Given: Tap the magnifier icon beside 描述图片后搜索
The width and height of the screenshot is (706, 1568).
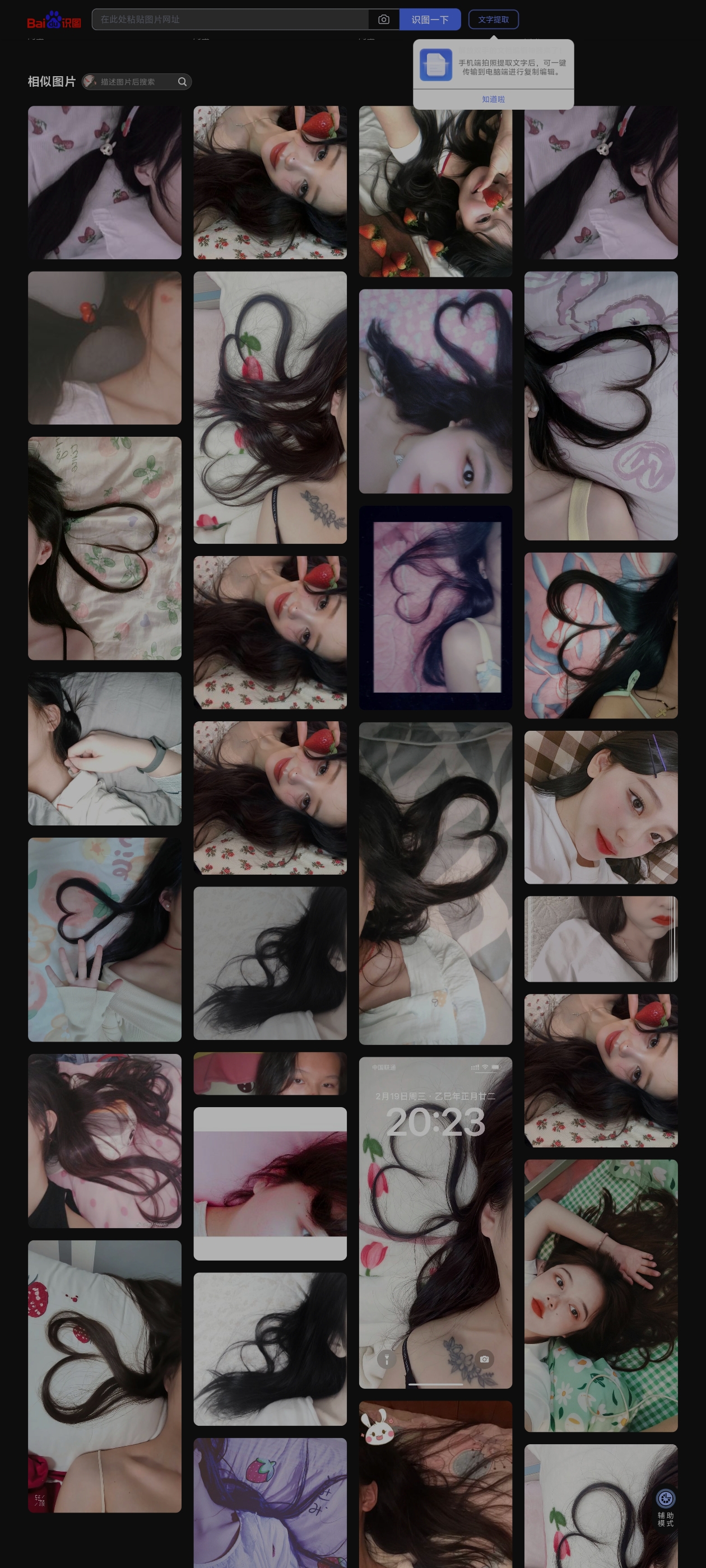Looking at the screenshot, I should tap(182, 82).
